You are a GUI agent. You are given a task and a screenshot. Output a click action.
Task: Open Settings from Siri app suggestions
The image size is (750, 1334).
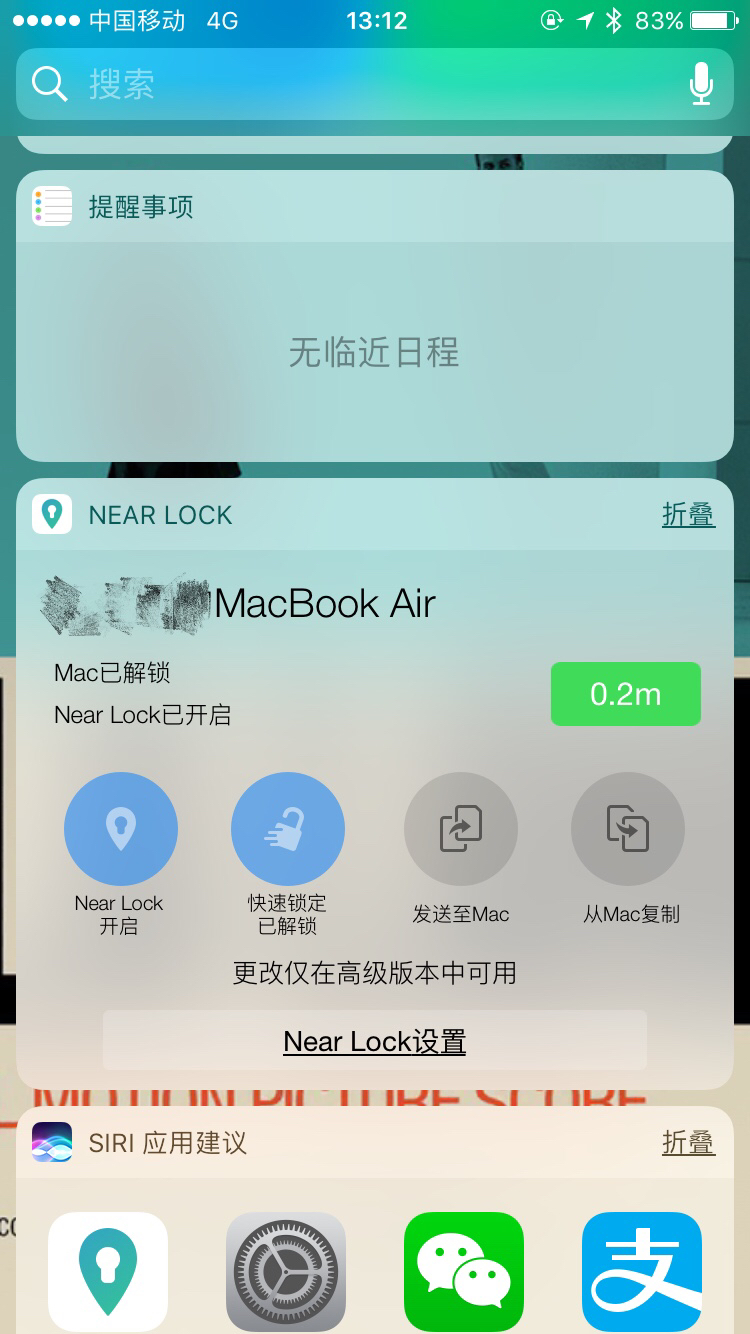[286, 1270]
